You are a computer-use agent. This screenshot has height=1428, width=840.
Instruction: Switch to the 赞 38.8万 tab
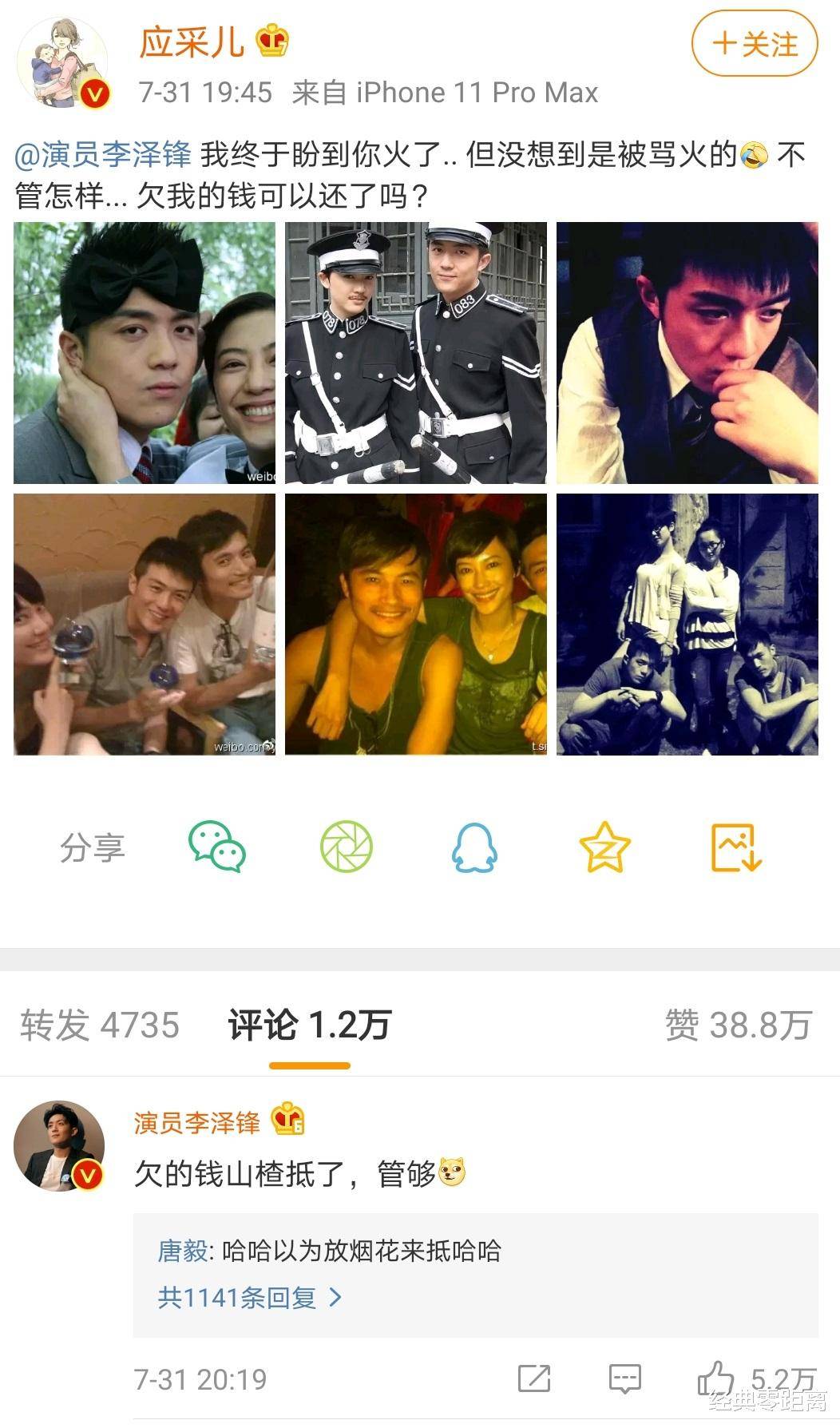pos(739,1025)
